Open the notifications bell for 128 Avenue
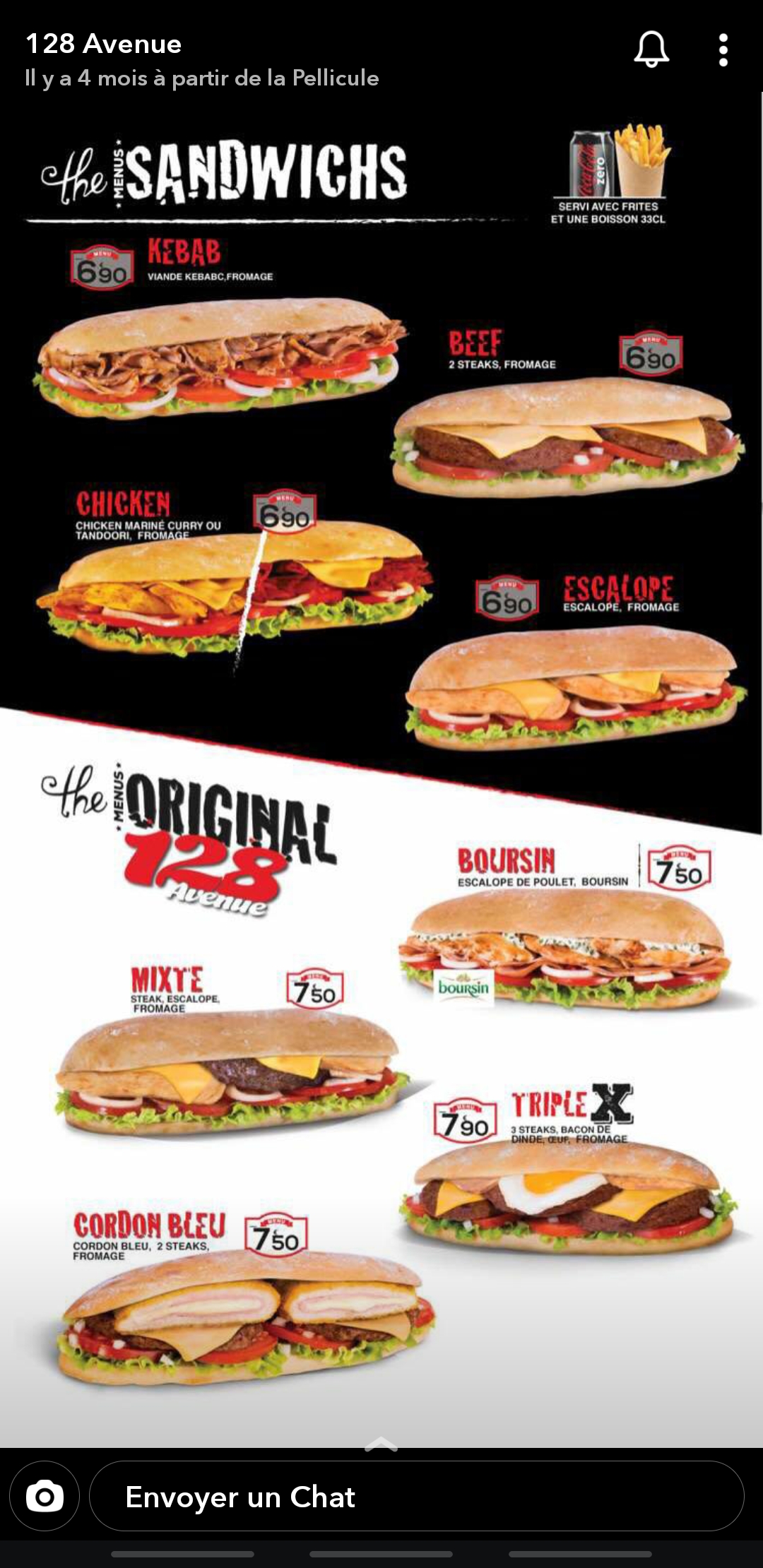763x1568 pixels. (x=651, y=49)
